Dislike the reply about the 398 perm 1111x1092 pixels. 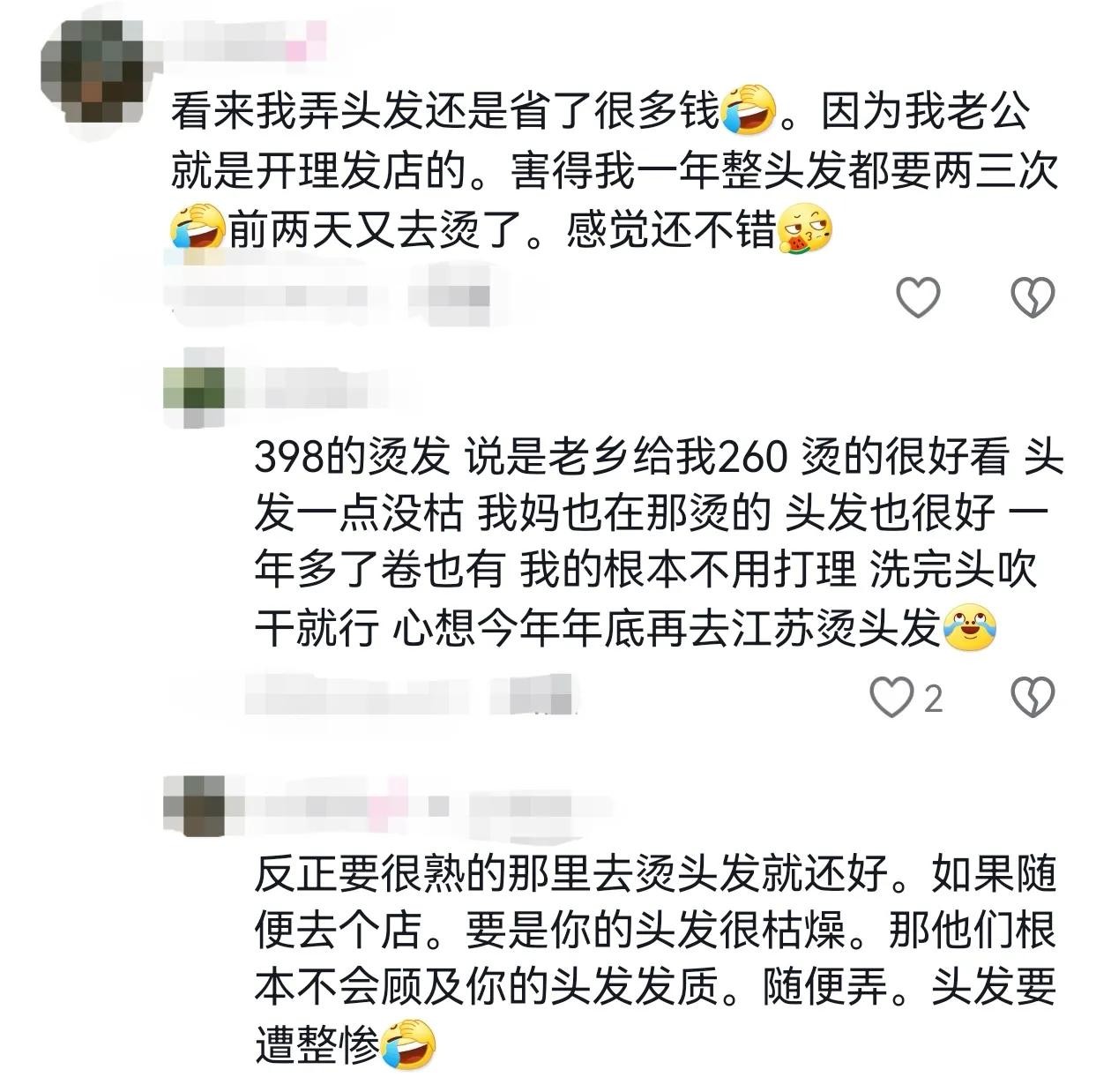(1032, 698)
